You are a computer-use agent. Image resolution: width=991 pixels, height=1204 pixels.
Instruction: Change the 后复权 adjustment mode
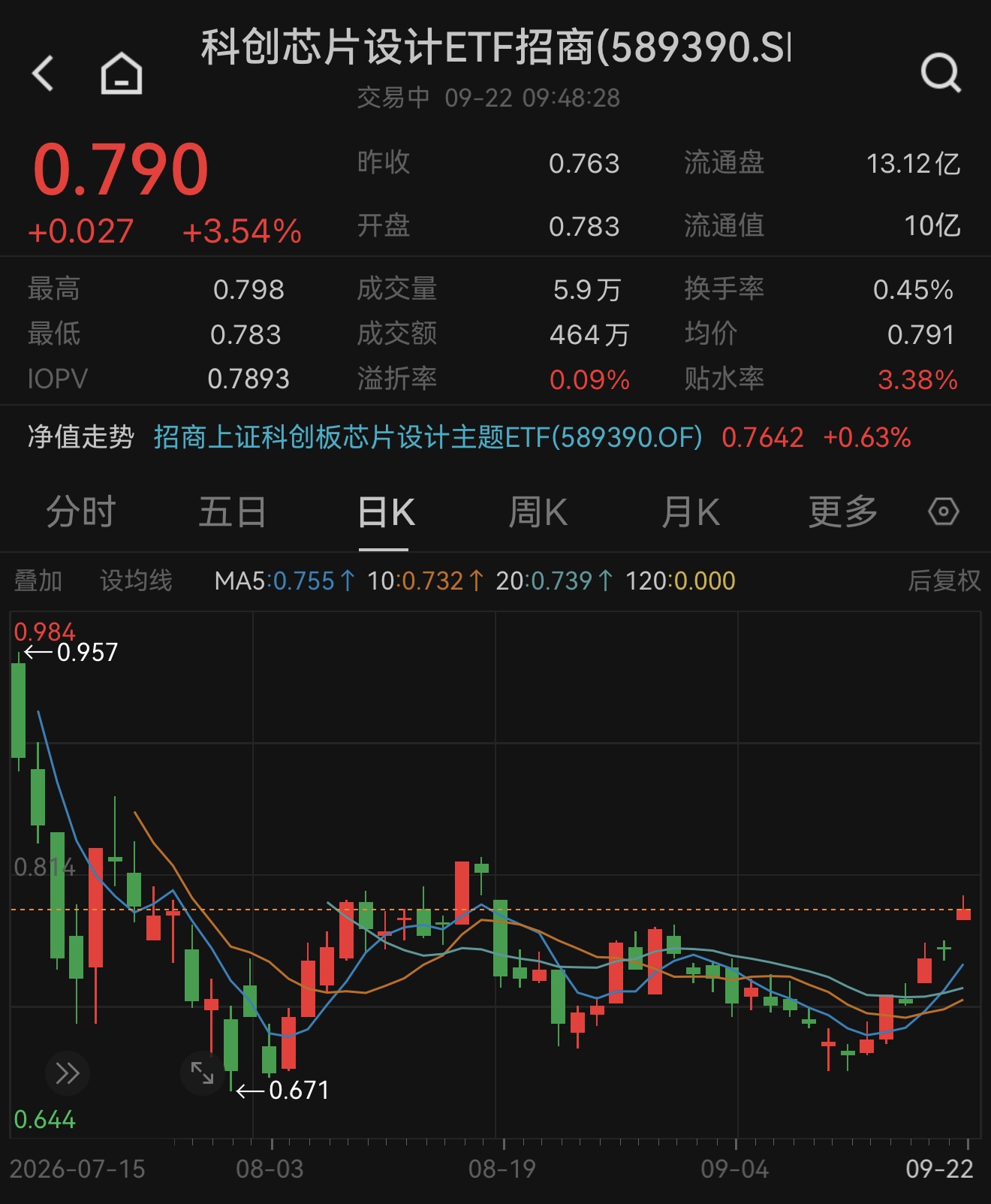point(944,581)
